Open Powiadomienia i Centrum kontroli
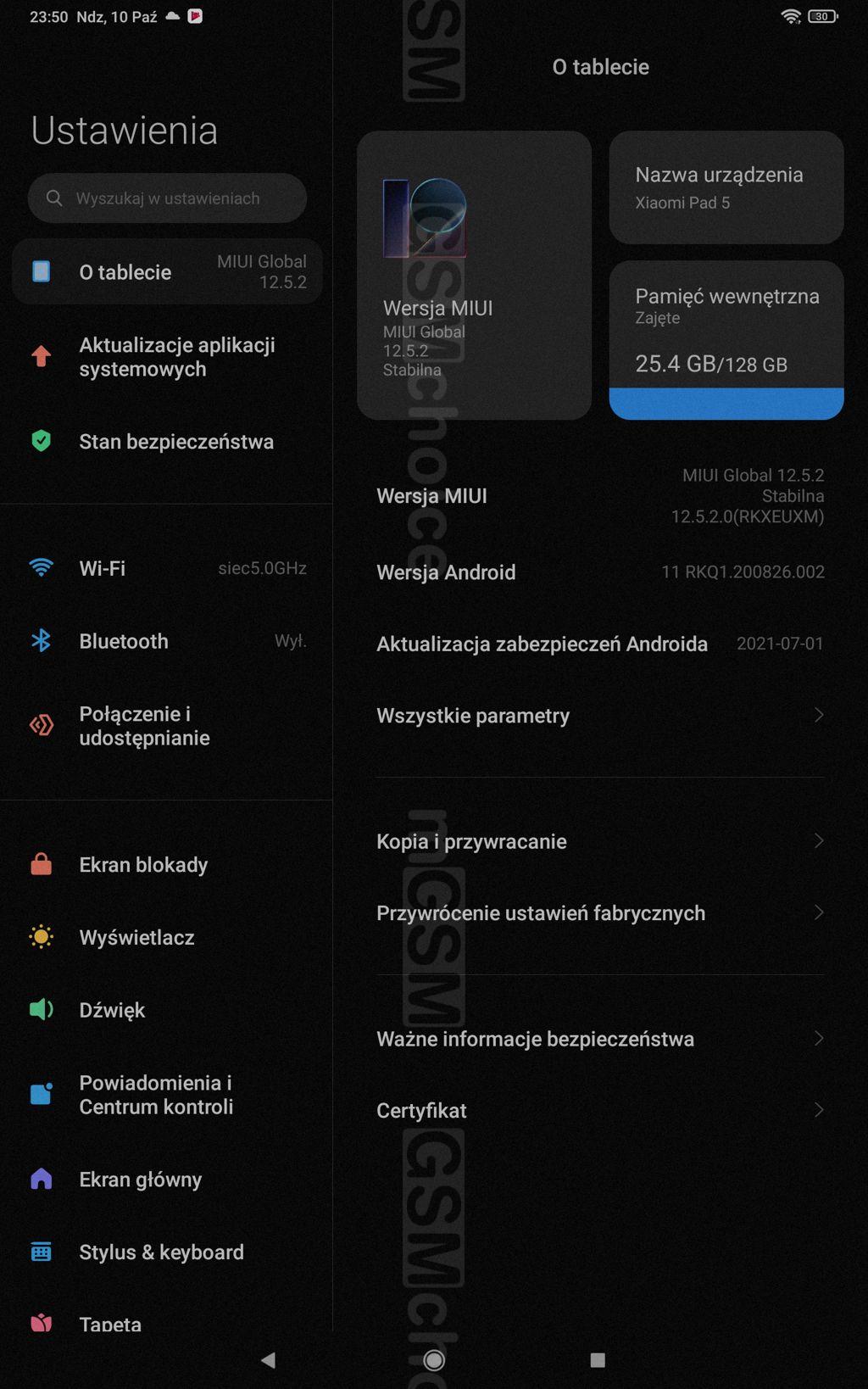The height and width of the screenshot is (1389, 868). 167,1095
